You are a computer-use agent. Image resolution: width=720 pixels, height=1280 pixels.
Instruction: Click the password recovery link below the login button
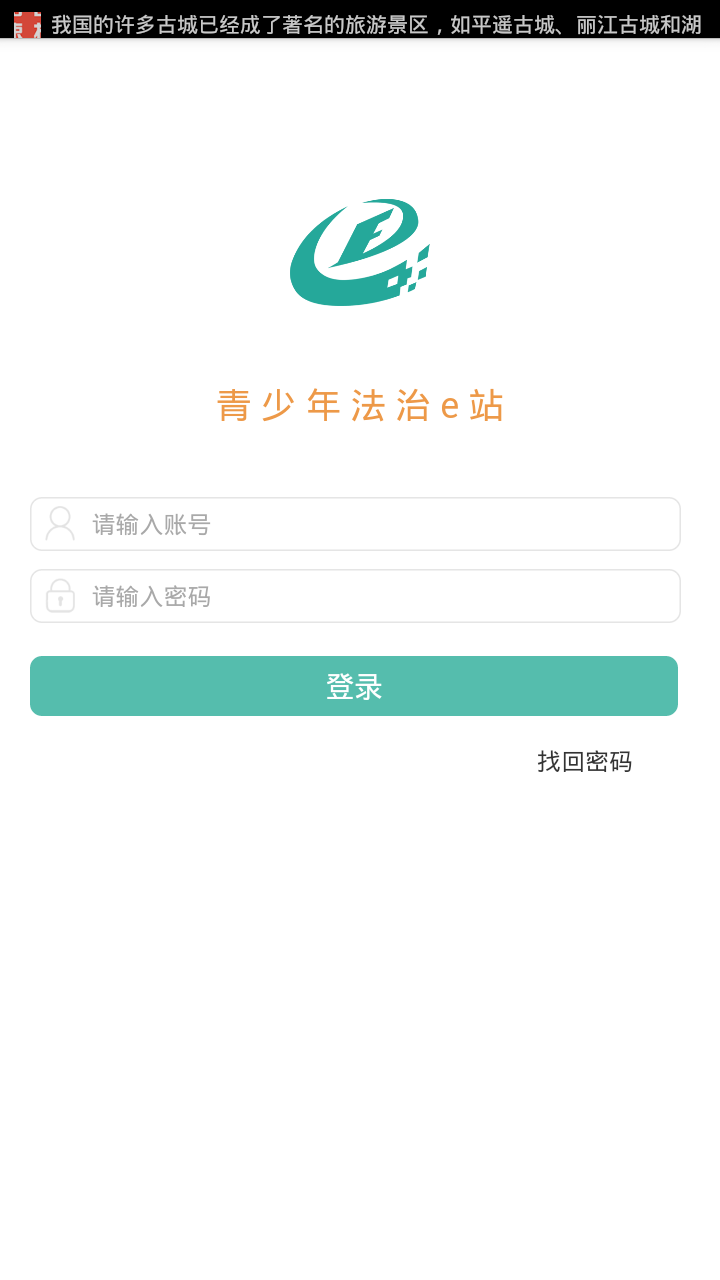584,762
